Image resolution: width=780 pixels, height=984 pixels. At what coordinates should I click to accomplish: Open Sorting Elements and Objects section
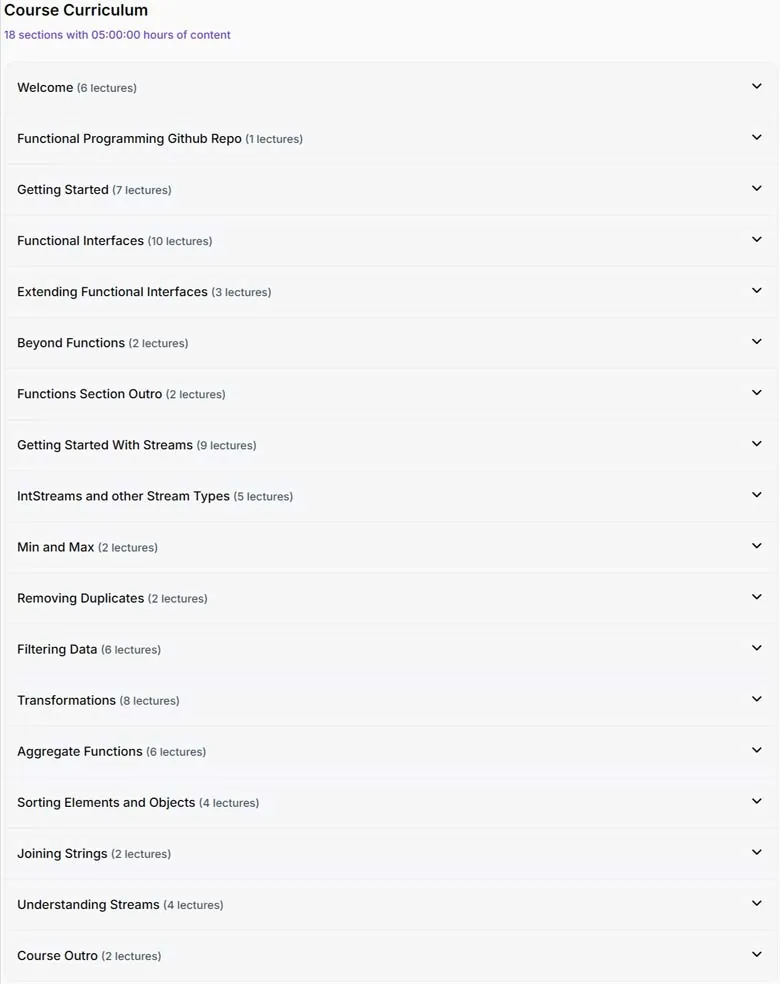point(390,802)
